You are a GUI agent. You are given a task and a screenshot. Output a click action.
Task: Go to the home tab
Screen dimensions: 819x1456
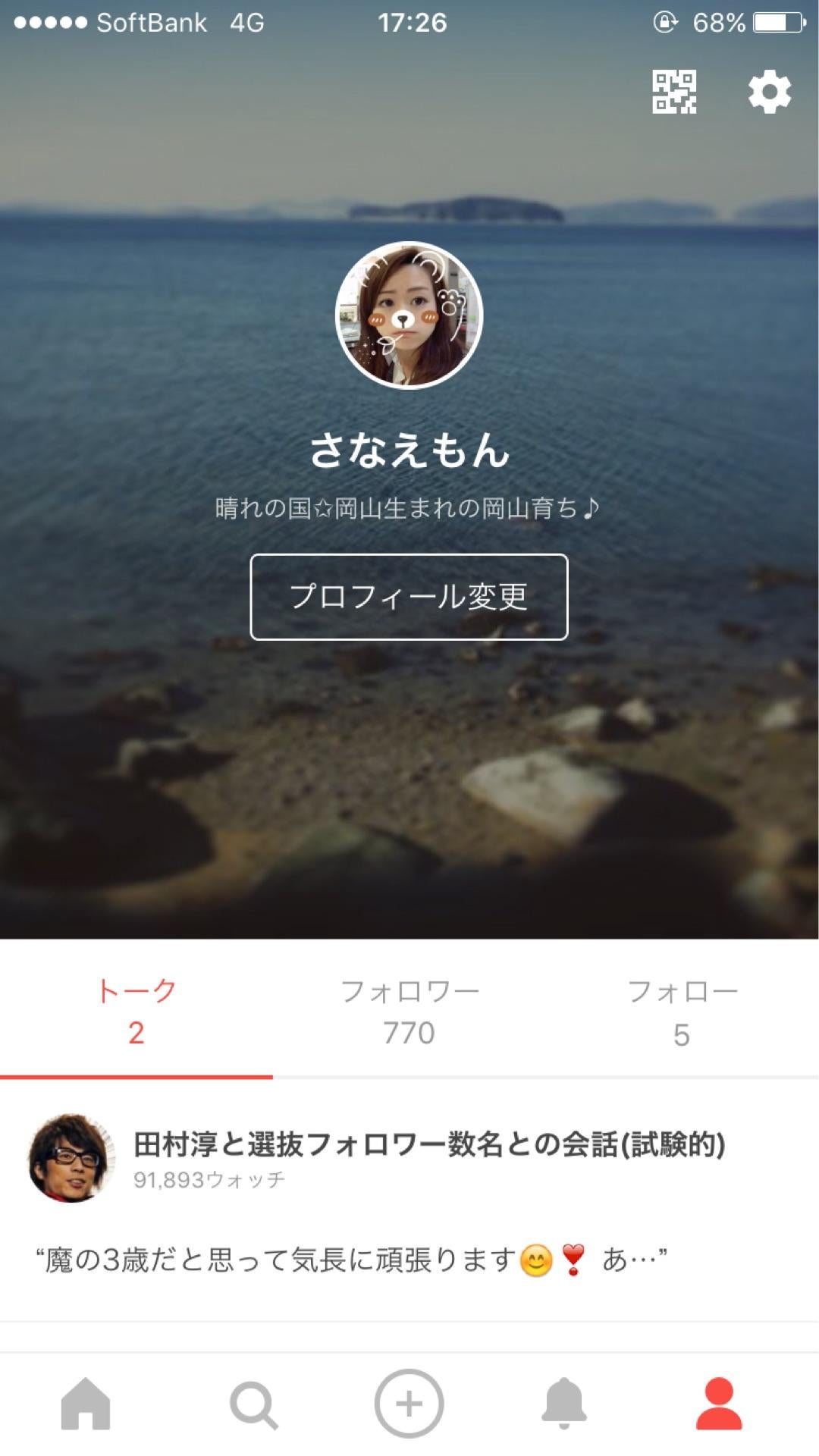[x=86, y=1404]
